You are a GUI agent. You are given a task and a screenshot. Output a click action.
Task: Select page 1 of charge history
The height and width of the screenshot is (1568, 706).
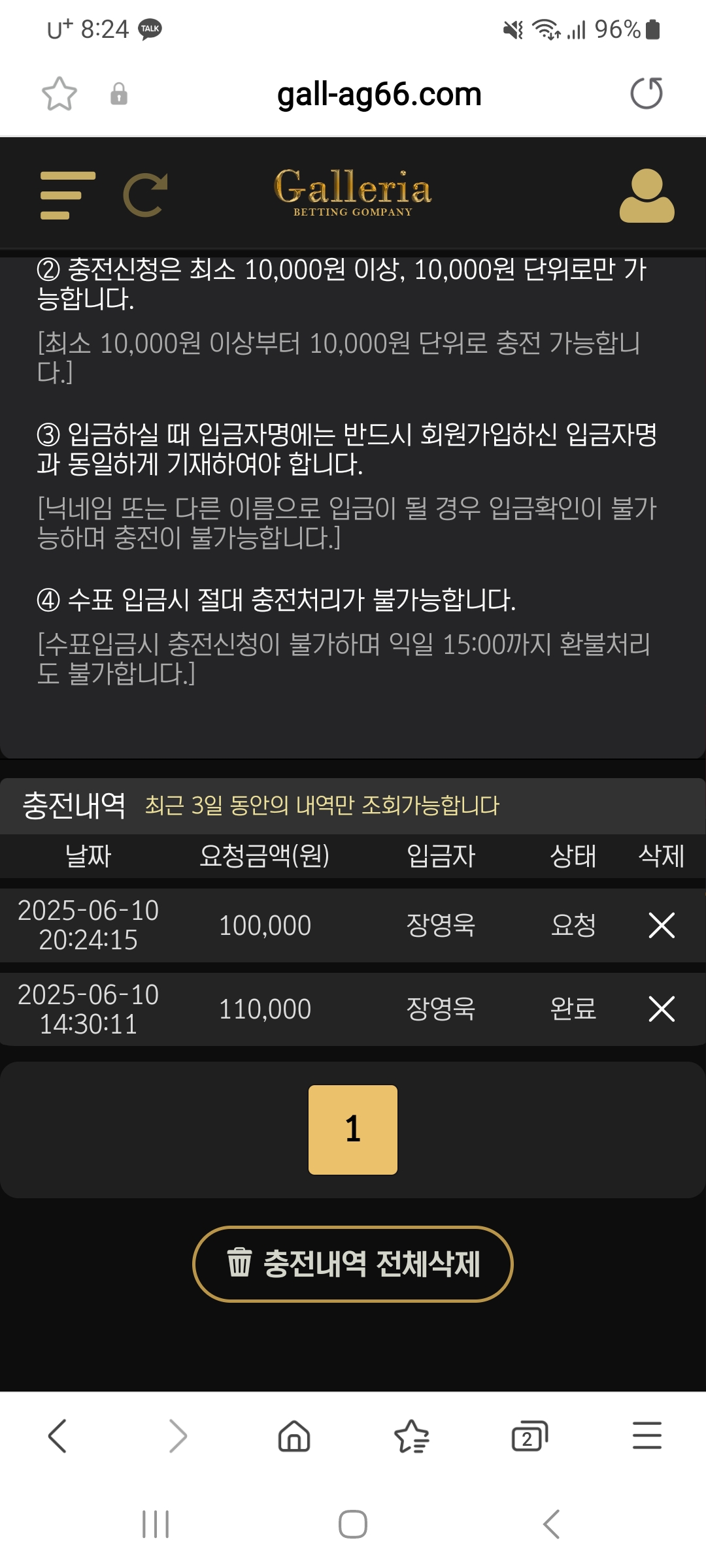[353, 1130]
